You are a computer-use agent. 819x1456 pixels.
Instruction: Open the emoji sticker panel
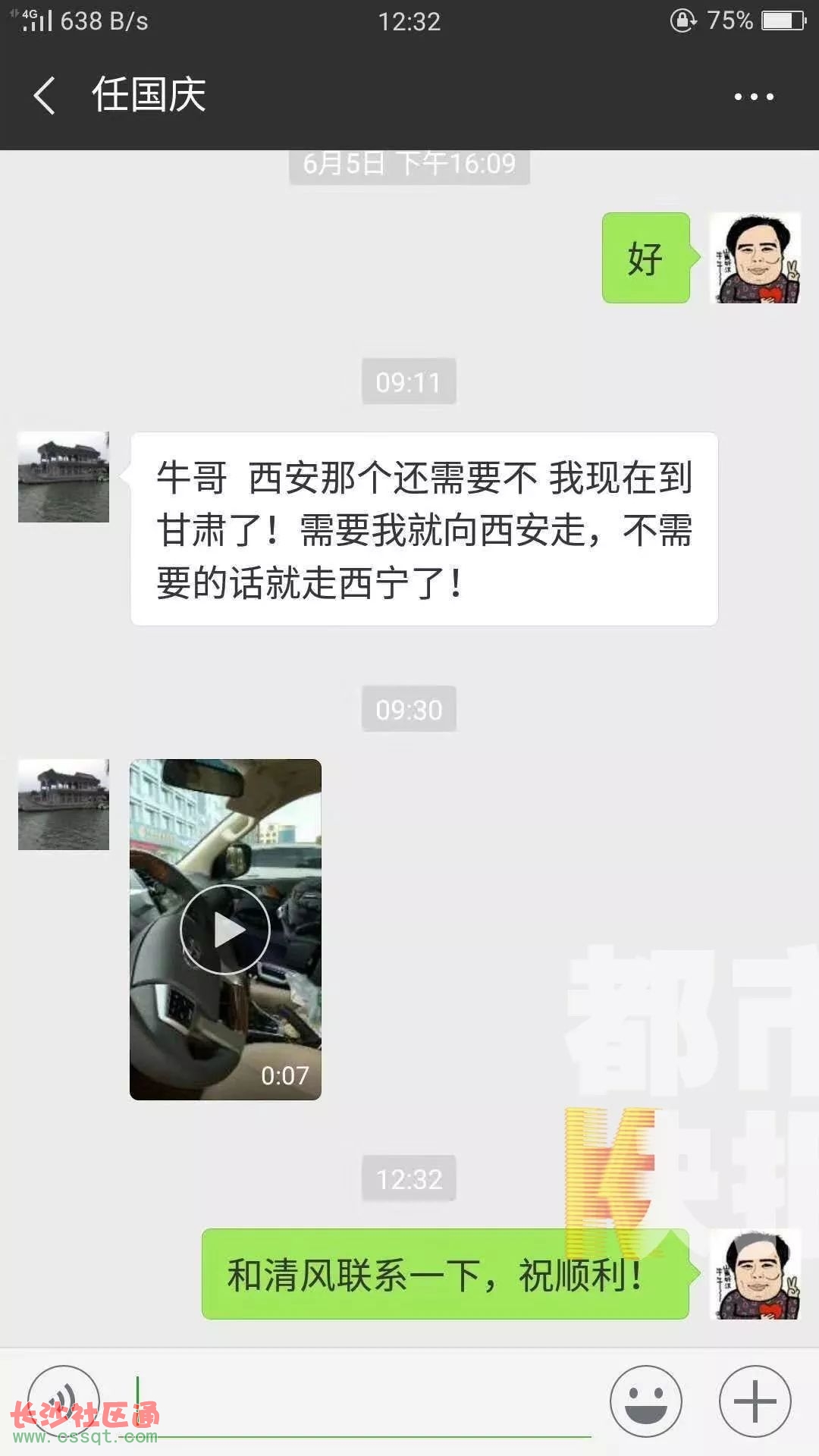646,1401
